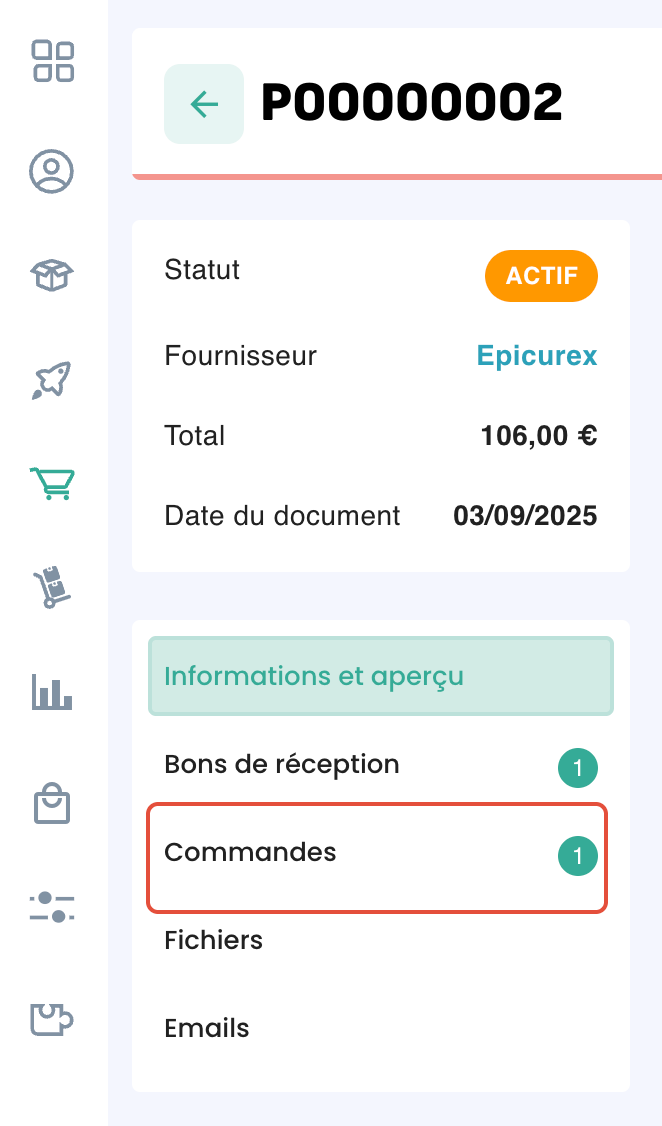
Task: Open the rocket icon in sidebar
Action: (52, 380)
